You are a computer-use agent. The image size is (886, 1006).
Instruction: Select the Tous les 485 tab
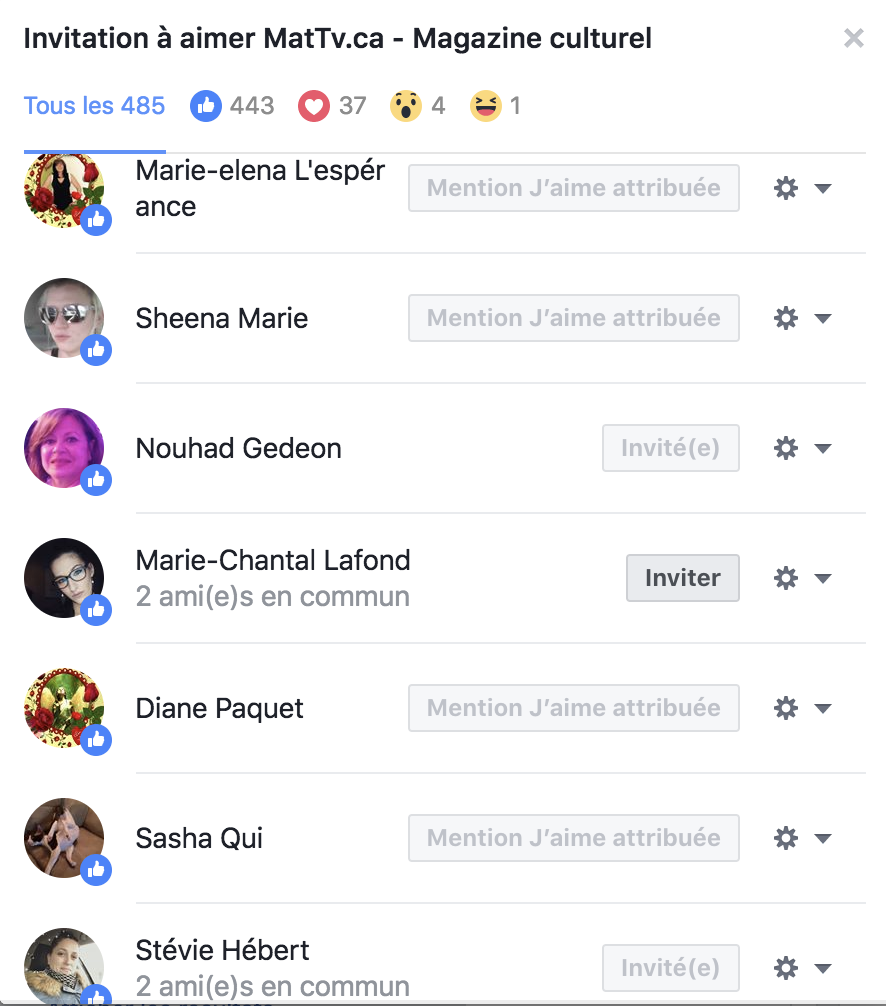coord(94,105)
